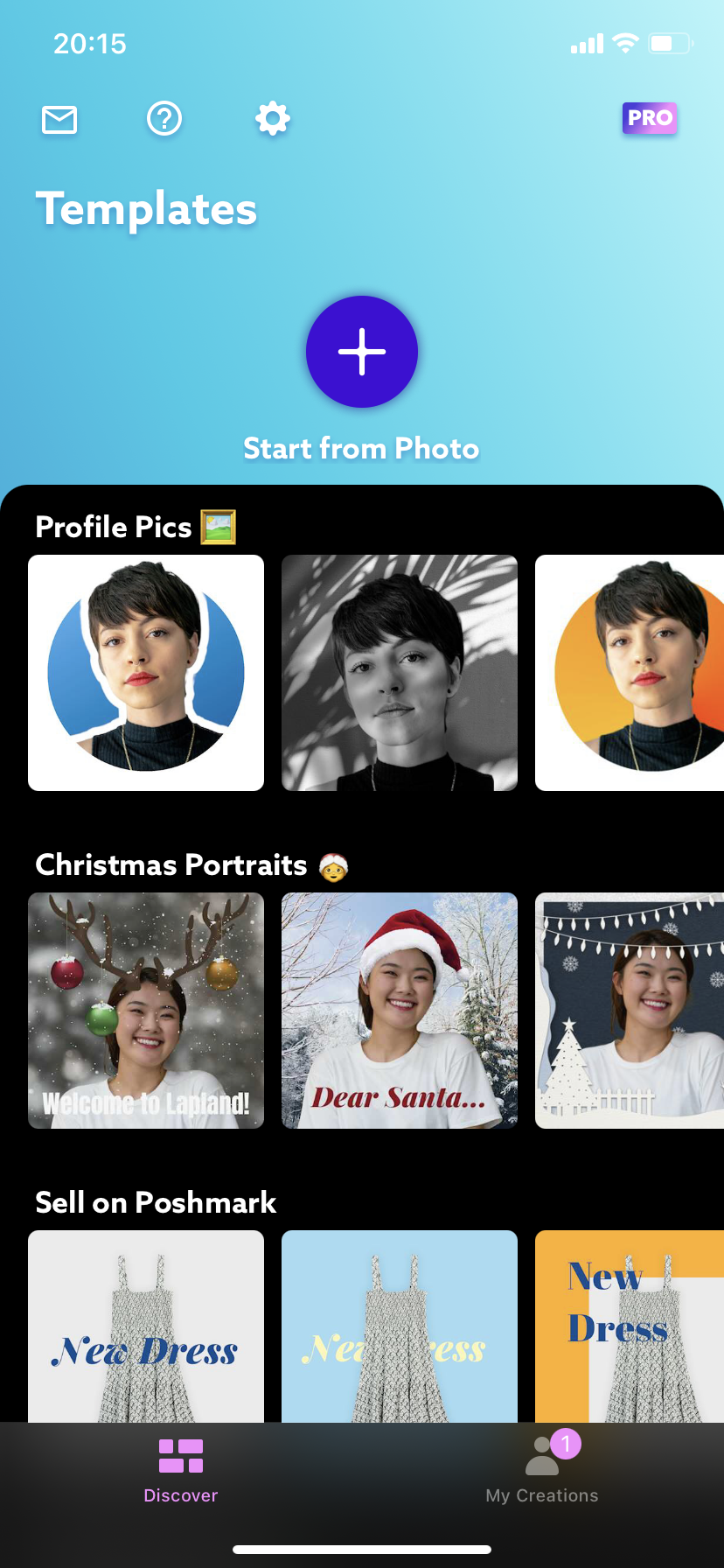This screenshot has width=724, height=1568.
Task: Open the black and white portrait template
Action: coord(399,672)
